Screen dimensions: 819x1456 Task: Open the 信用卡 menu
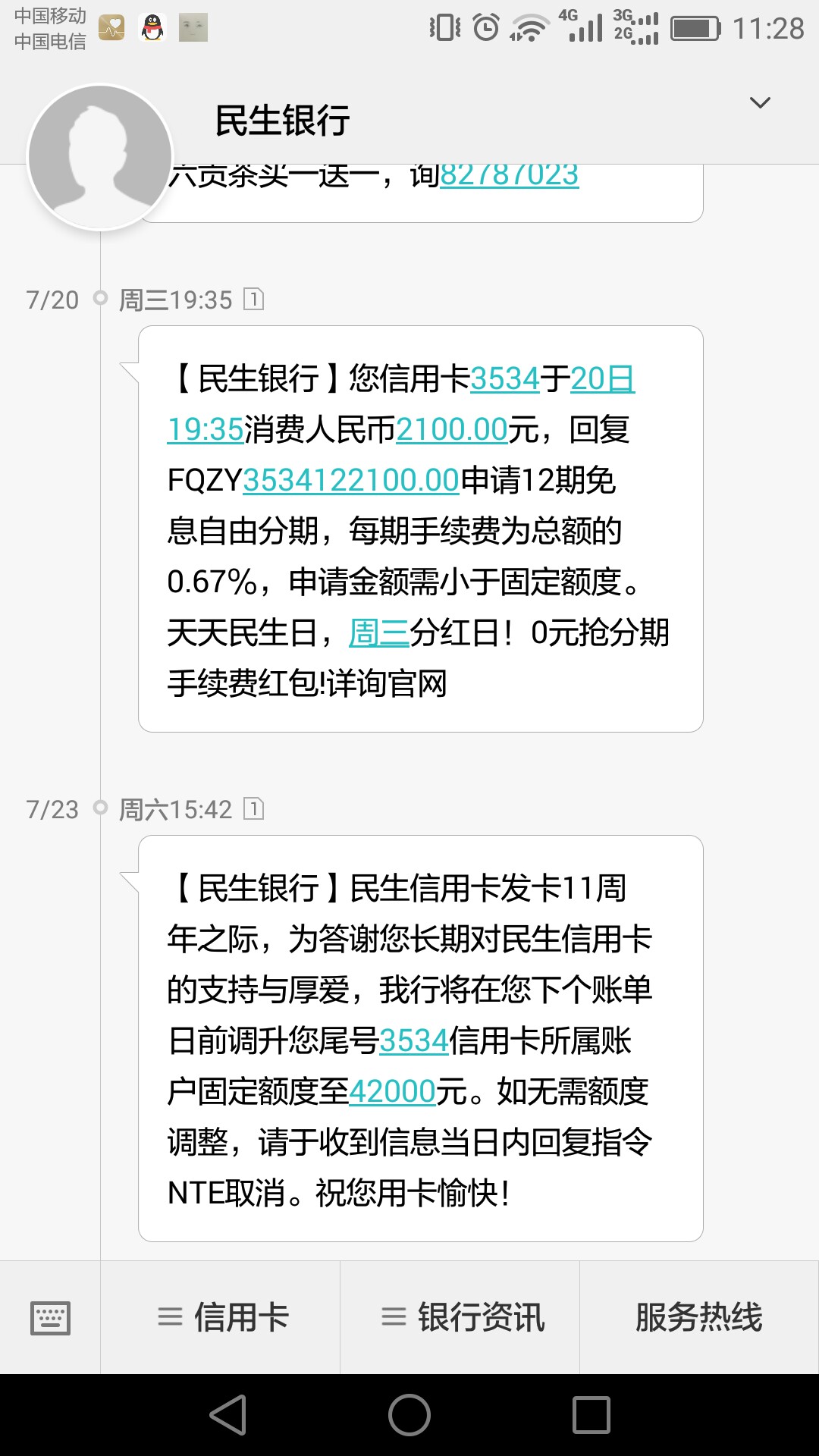221,1317
